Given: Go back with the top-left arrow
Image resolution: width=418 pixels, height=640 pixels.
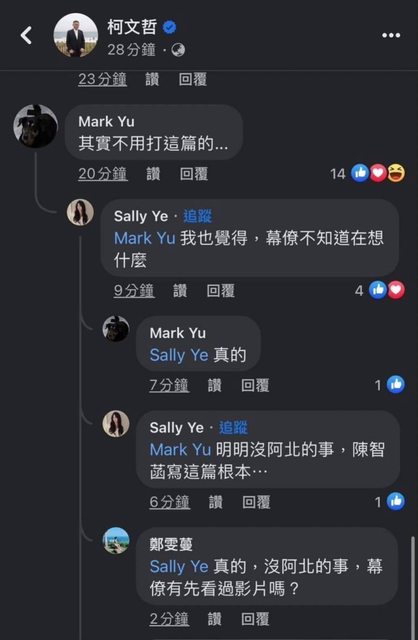Looking at the screenshot, I should tap(26, 35).
